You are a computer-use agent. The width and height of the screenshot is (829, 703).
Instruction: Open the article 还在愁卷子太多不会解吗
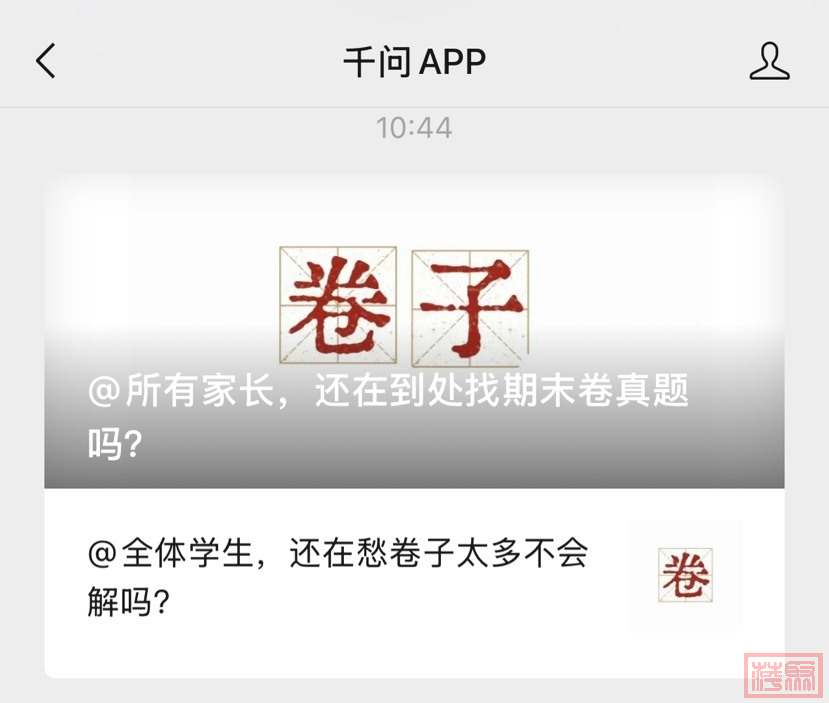pos(400,577)
